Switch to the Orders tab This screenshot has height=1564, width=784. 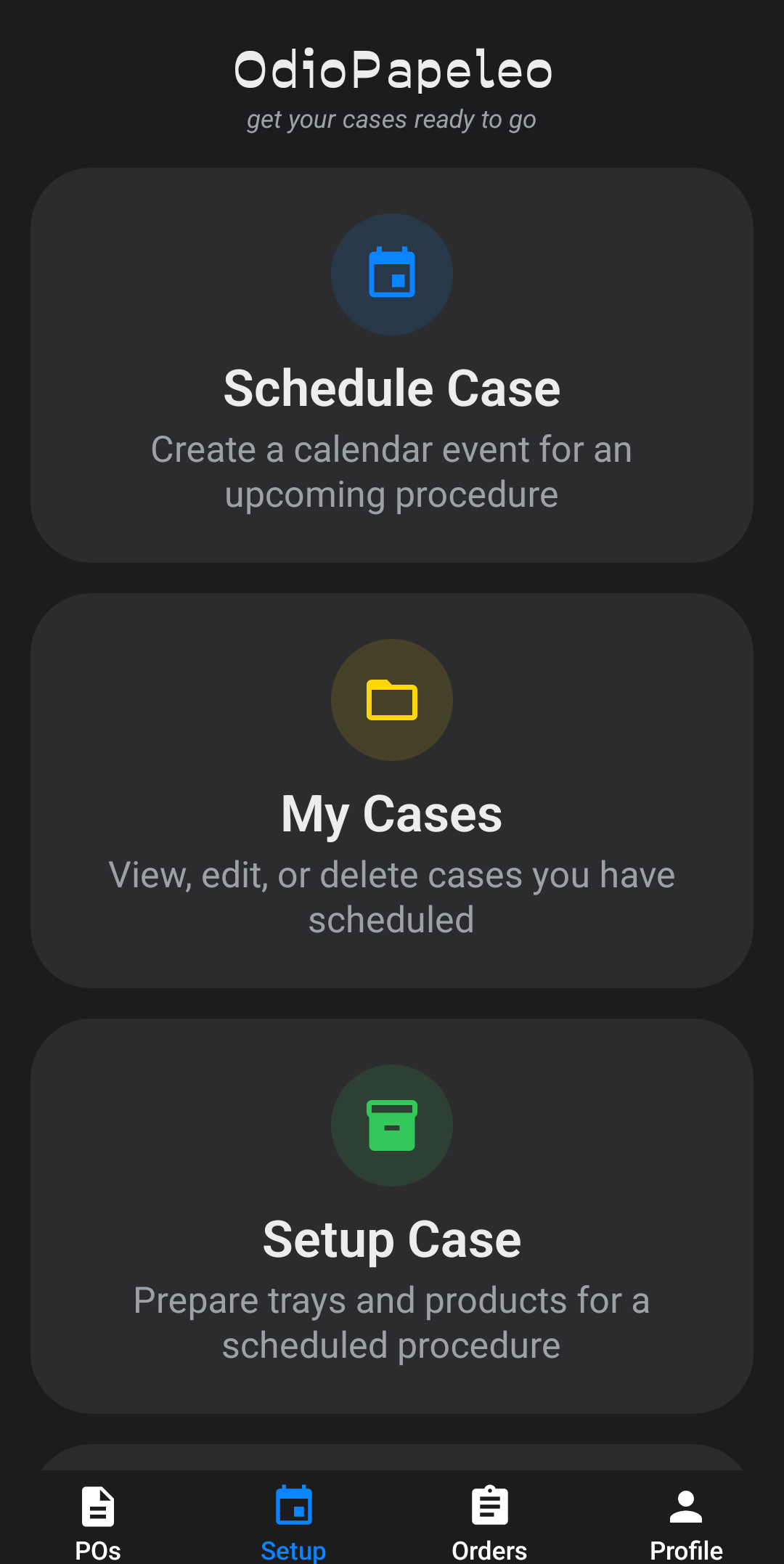(x=490, y=1525)
